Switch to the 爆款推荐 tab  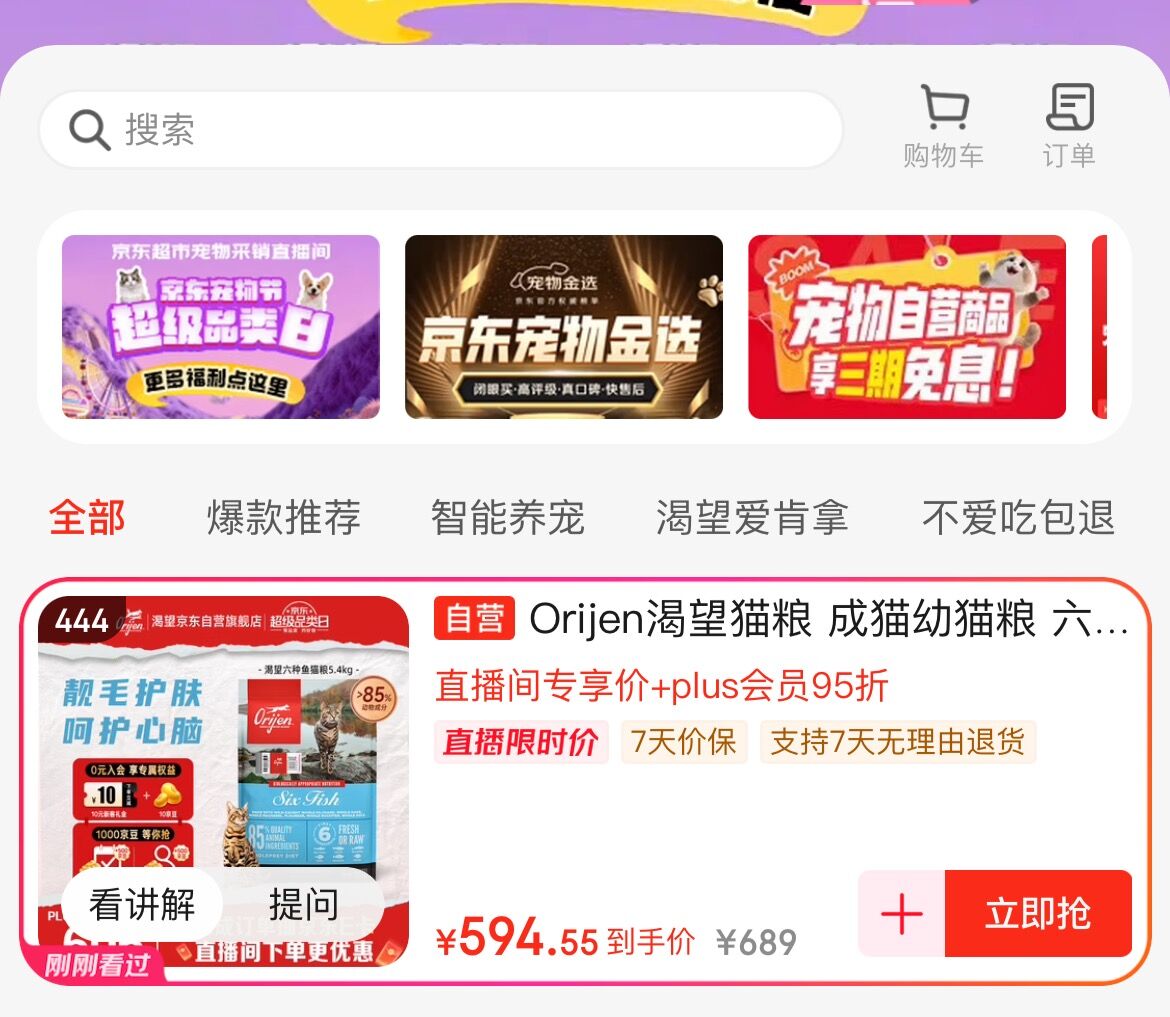point(284,517)
